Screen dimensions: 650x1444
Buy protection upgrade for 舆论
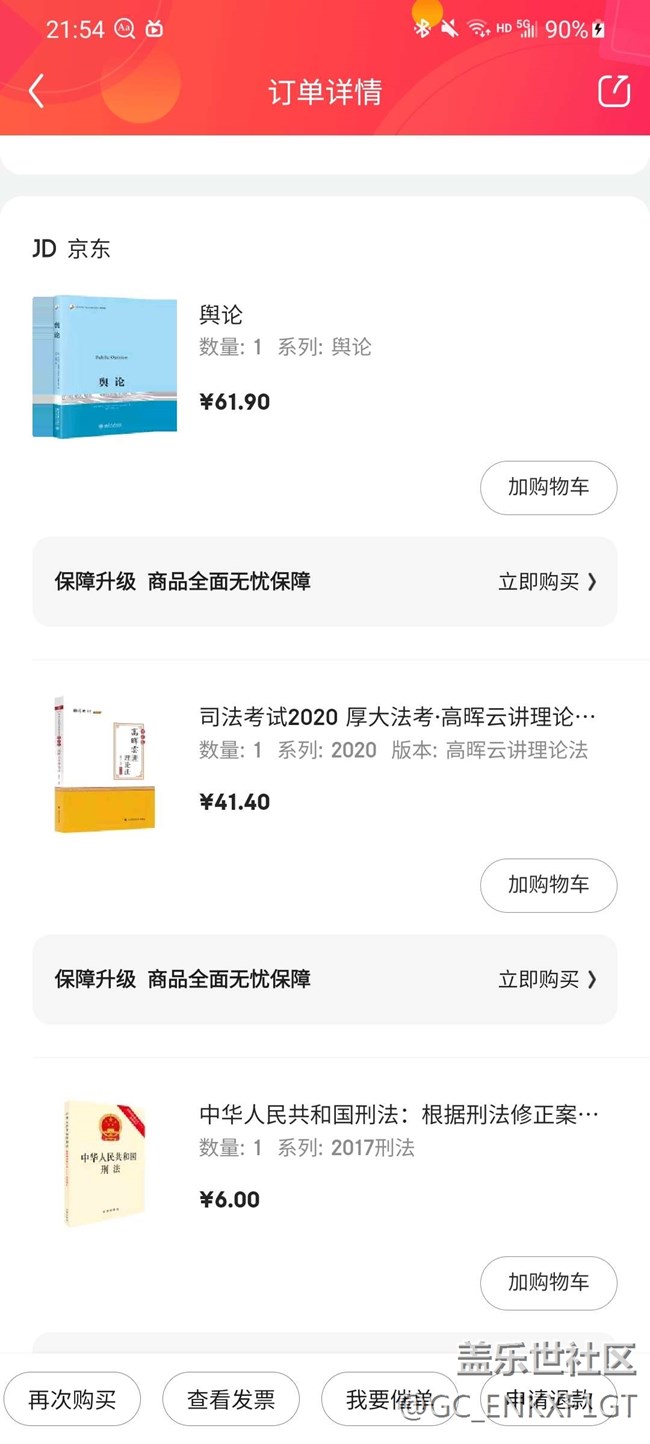(547, 582)
